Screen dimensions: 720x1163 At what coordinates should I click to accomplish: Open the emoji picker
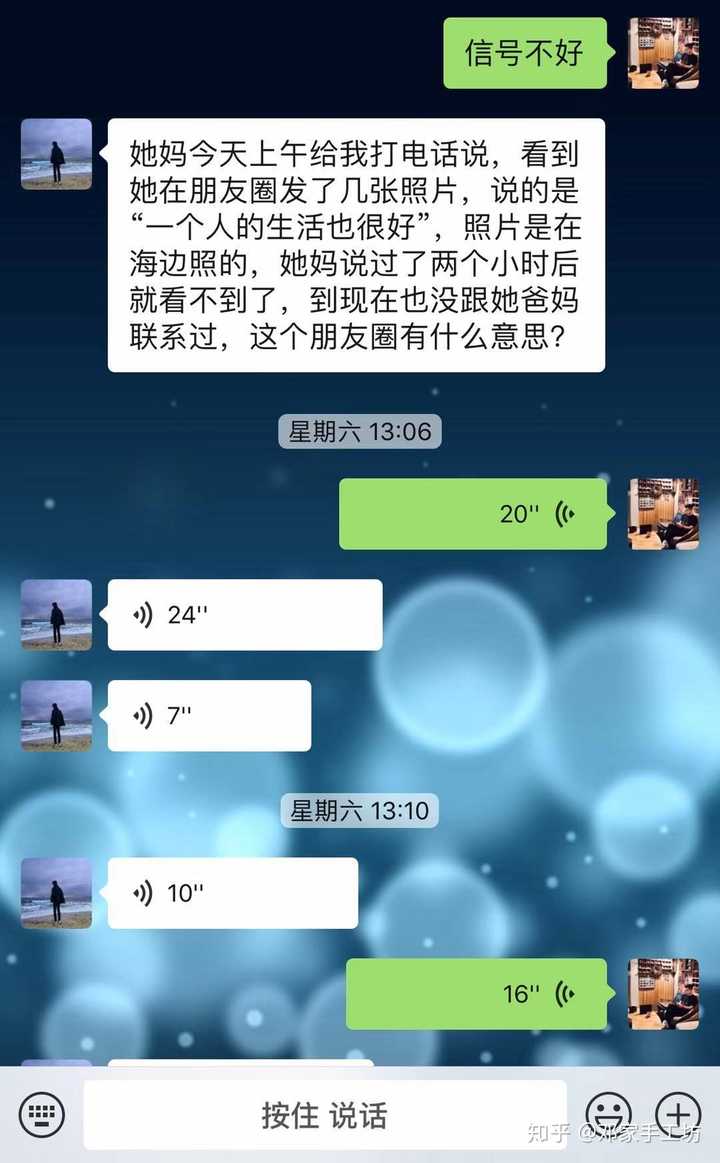pos(609,1111)
